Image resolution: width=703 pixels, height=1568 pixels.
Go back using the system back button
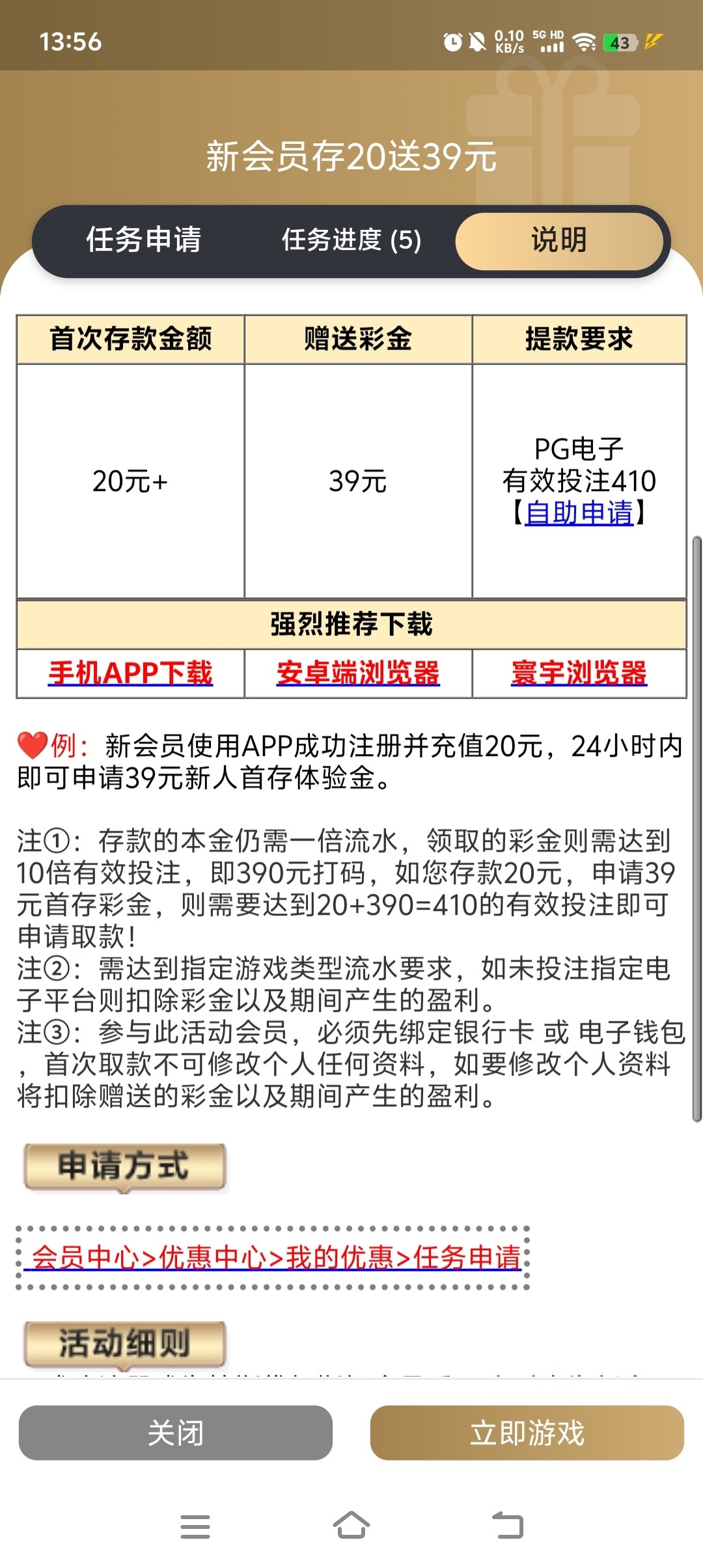pyautogui.click(x=507, y=1526)
